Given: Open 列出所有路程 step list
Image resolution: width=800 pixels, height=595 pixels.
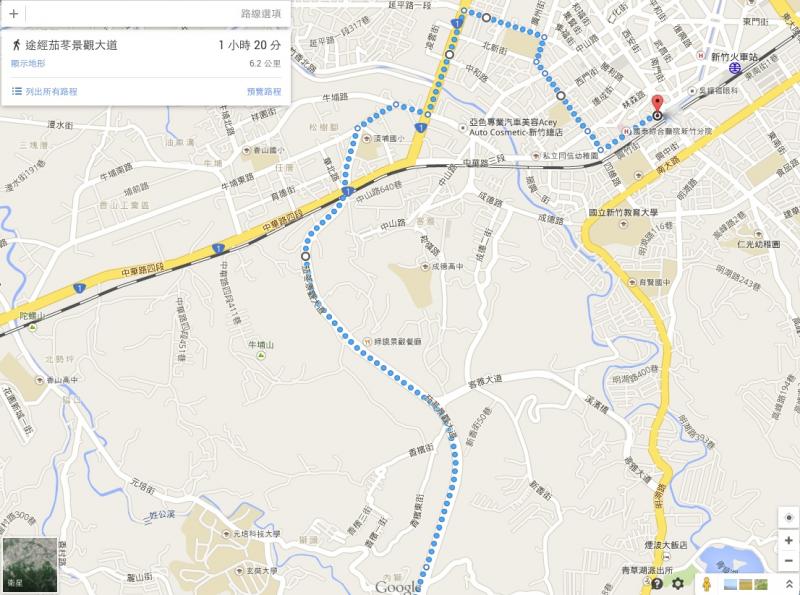Looking at the screenshot, I should pyautogui.click(x=44, y=91).
